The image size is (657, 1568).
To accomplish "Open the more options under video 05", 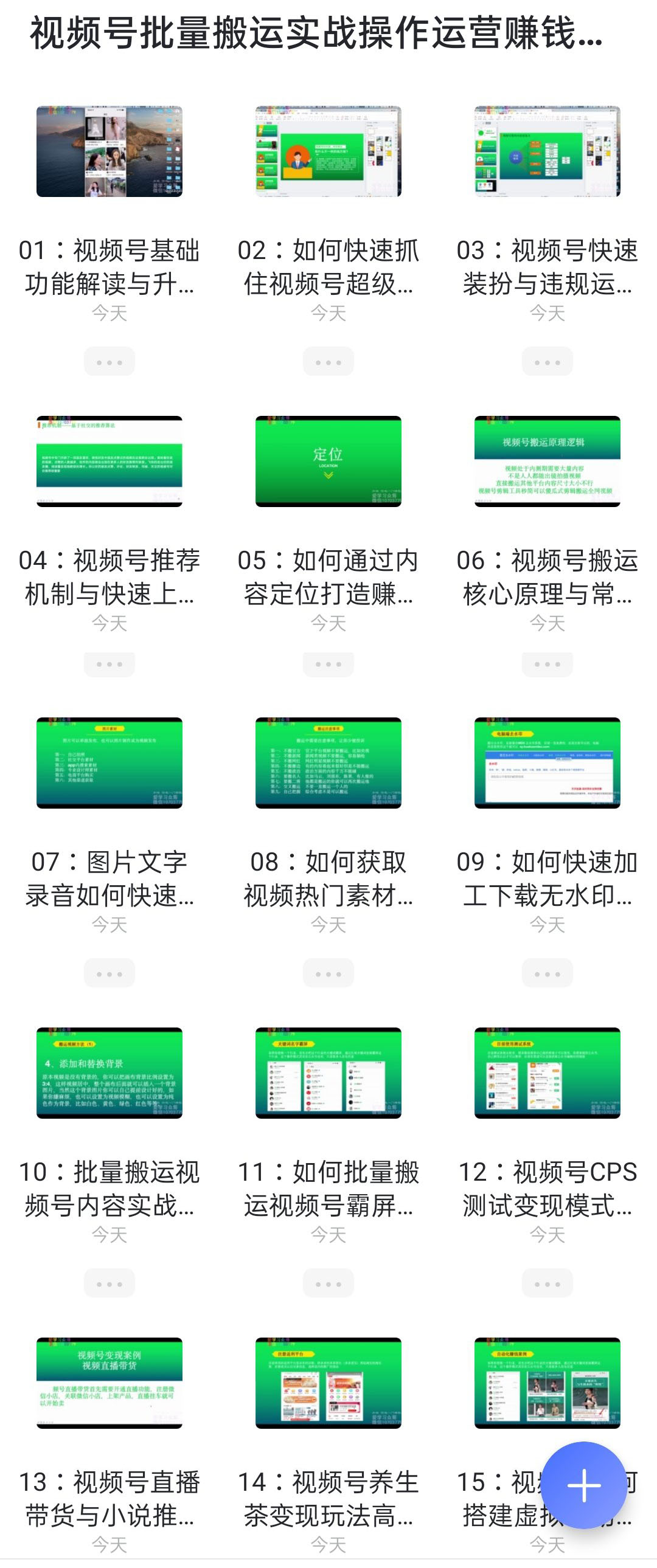I will (x=328, y=664).
